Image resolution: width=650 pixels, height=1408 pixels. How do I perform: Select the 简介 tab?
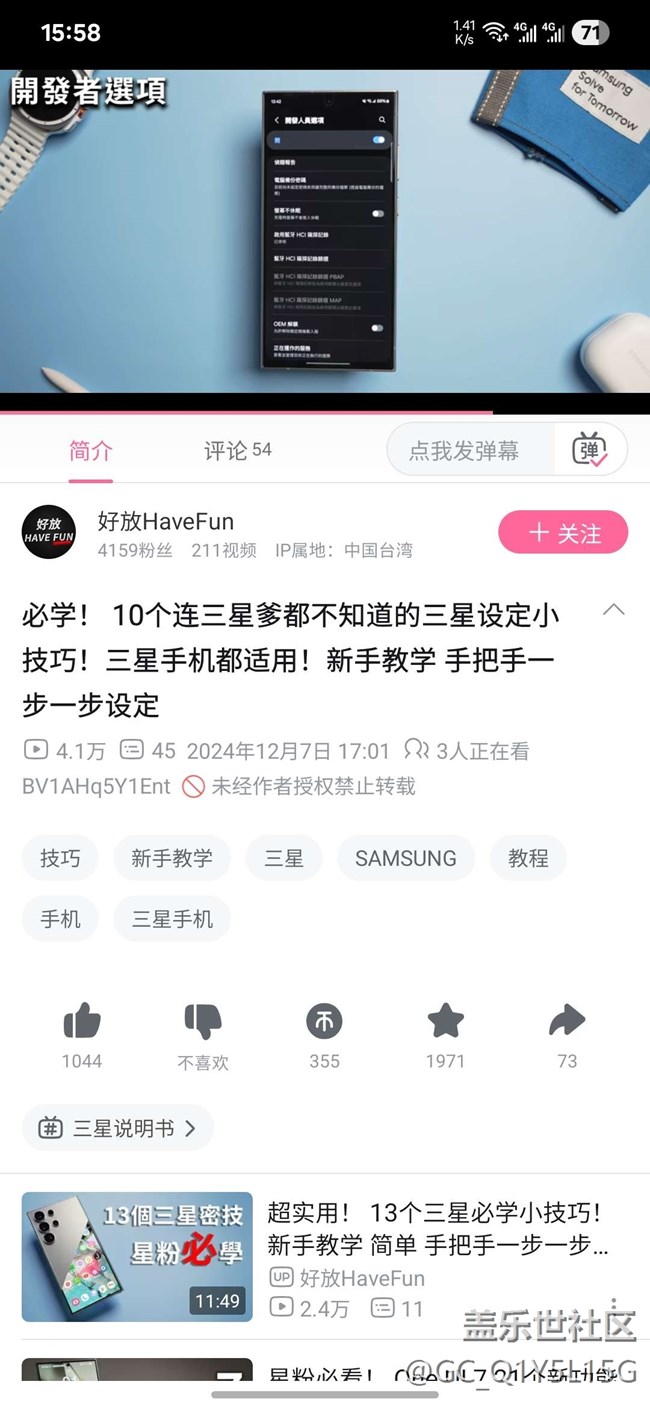click(90, 450)
